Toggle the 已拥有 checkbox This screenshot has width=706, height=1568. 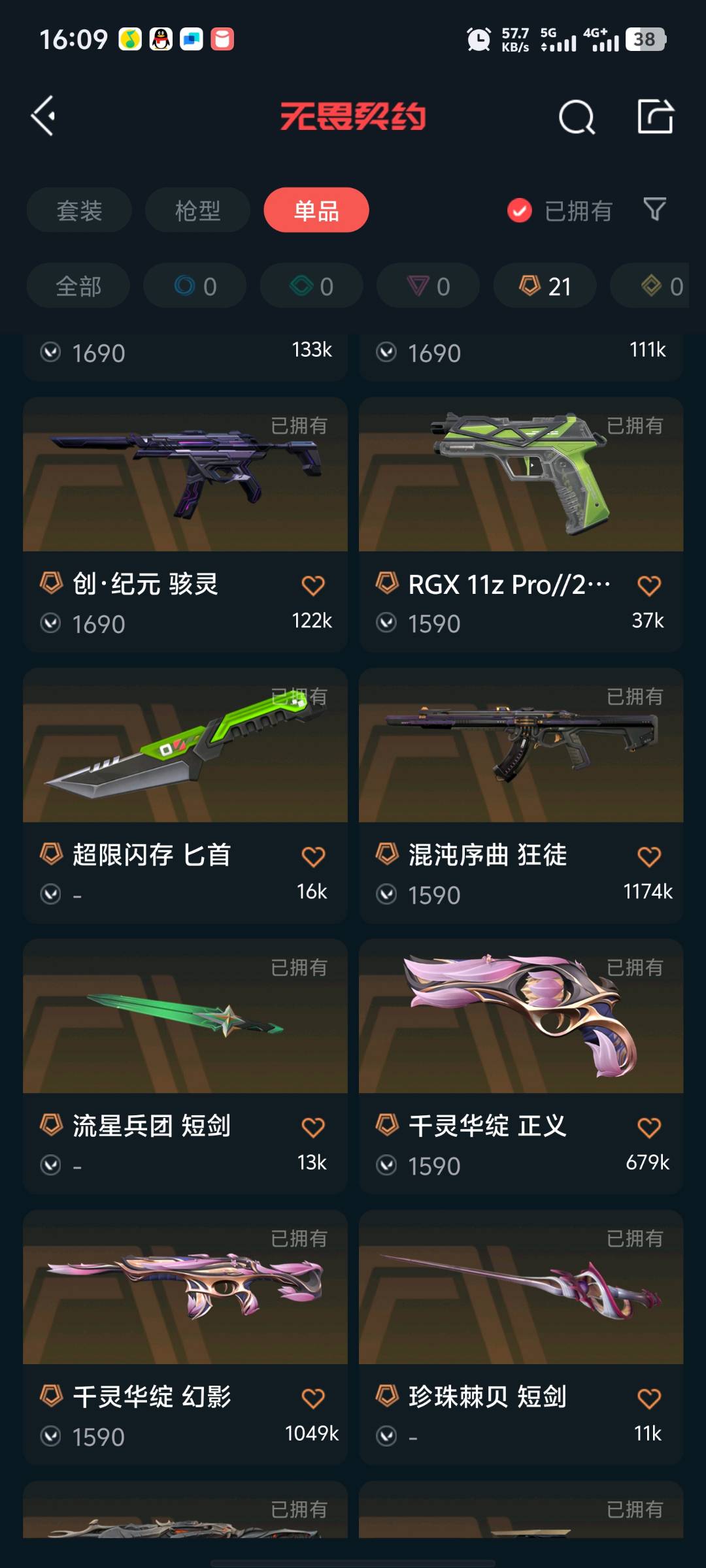click(520, 210)
